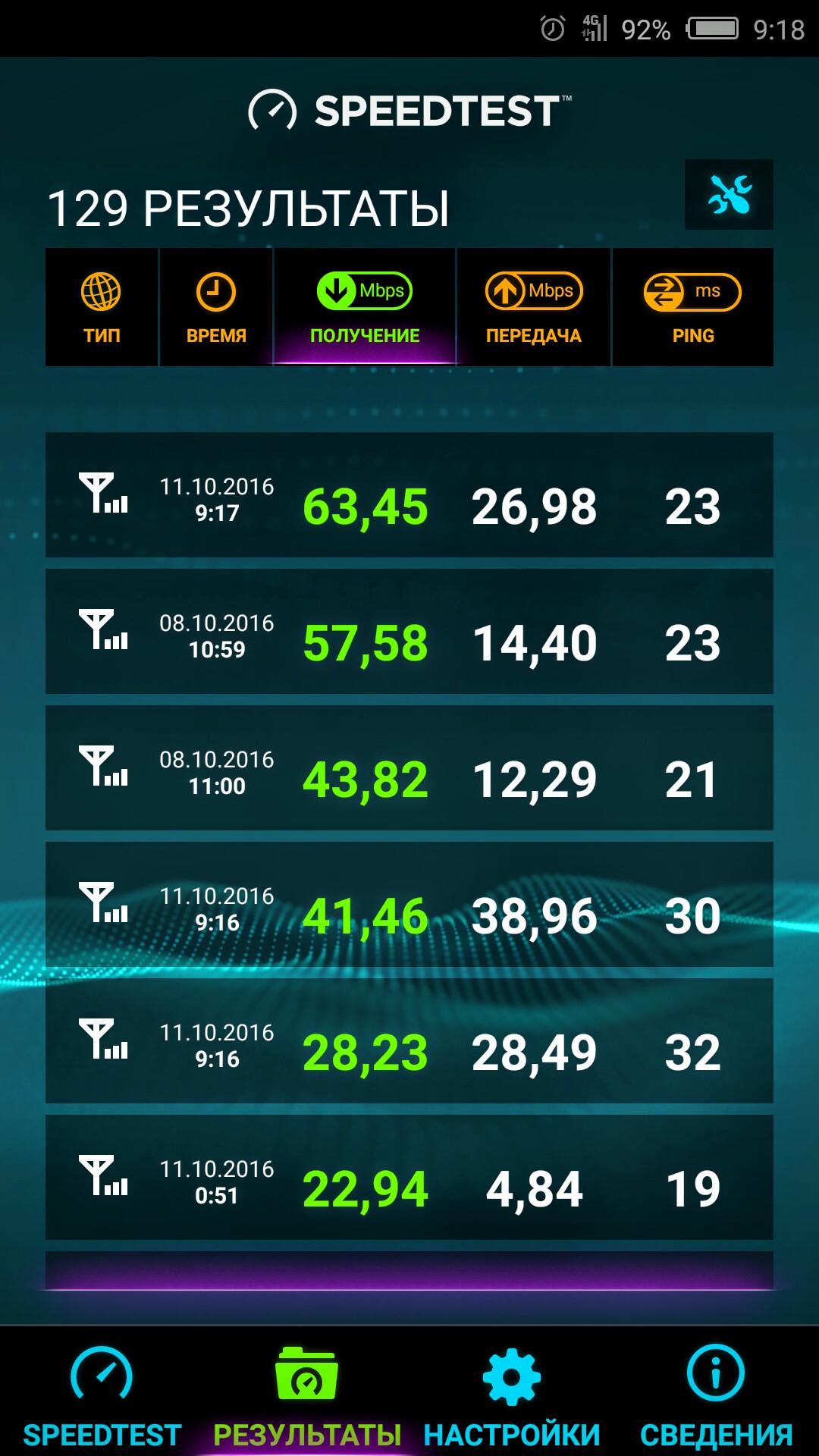
Task: Sort results by PING column
Action: [x=693, y=307]
